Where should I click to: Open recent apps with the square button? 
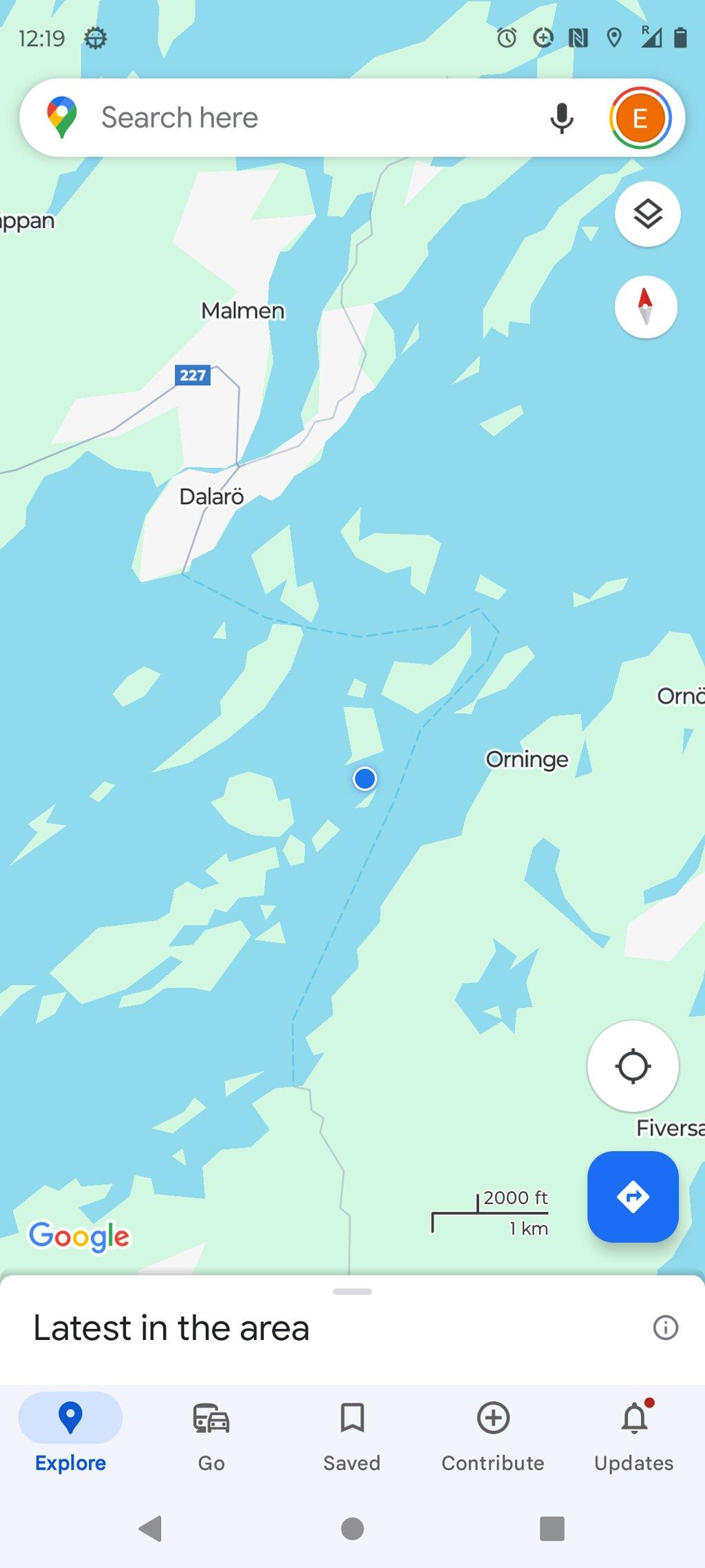click(x=552, y=1528)
